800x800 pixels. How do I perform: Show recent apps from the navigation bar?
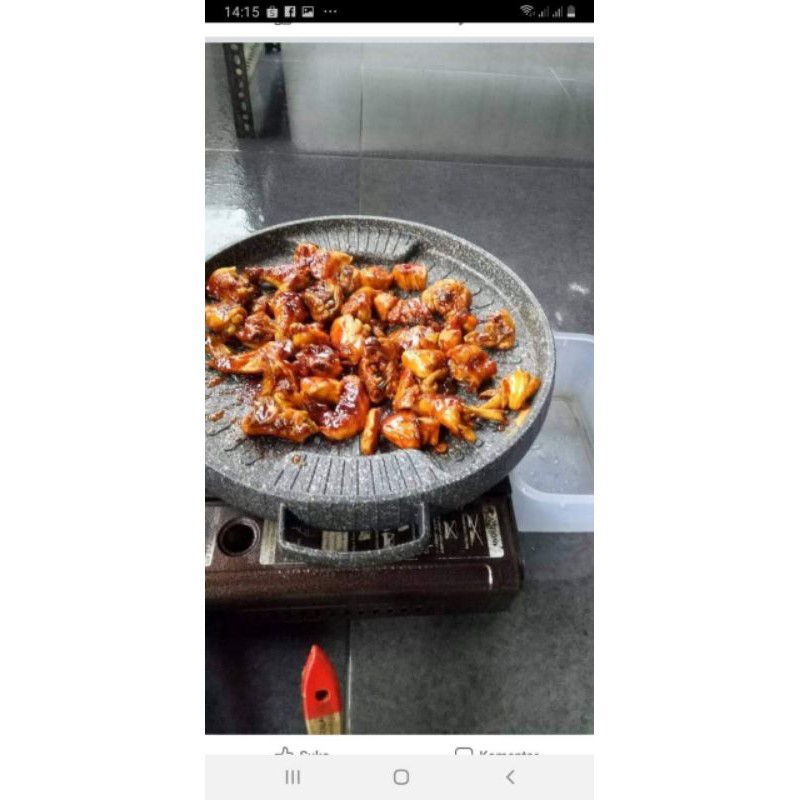(x=292, y=777)
